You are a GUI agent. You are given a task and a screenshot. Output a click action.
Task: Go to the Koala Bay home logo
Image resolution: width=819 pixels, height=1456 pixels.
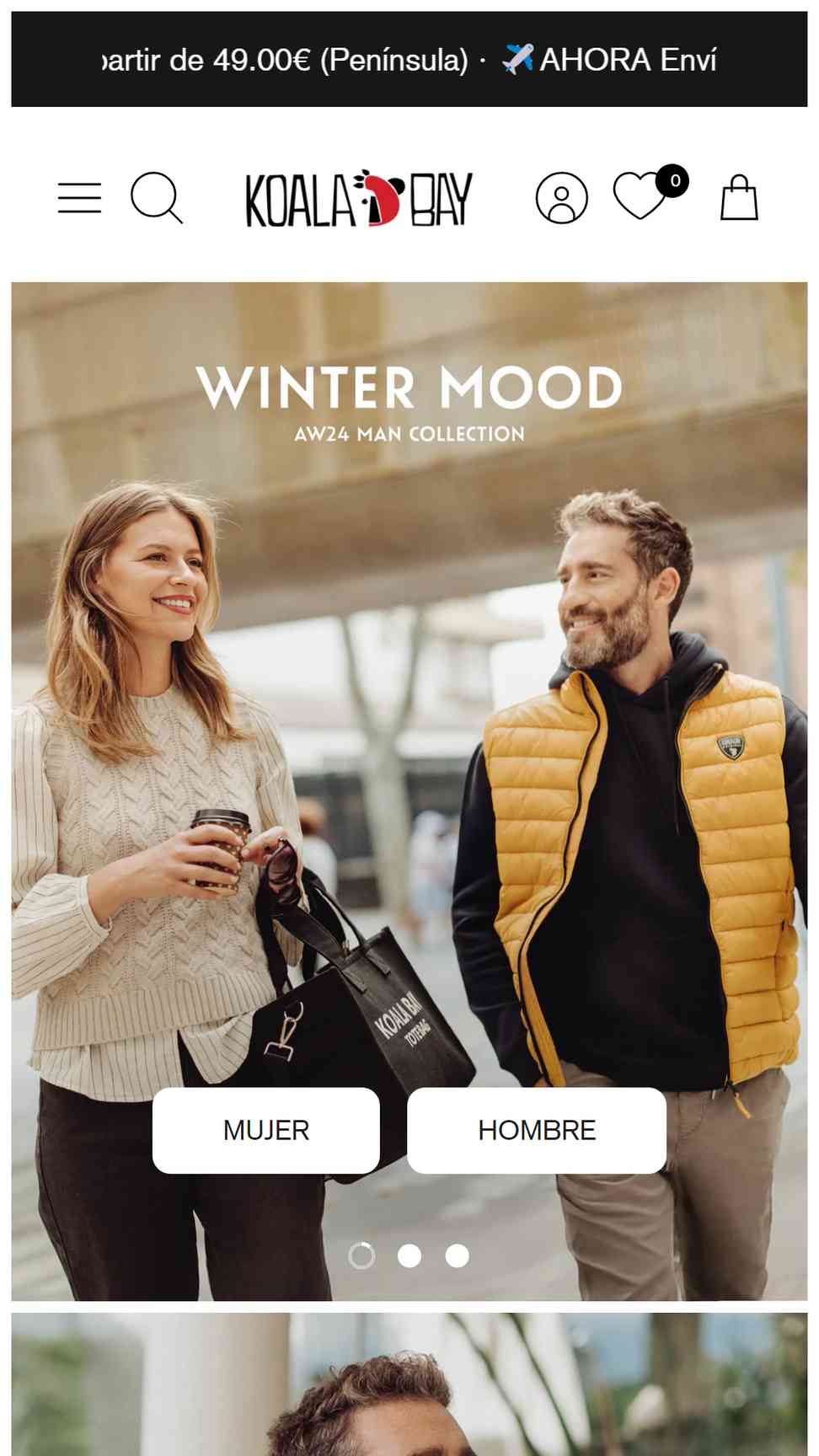(x=359, y=199)
